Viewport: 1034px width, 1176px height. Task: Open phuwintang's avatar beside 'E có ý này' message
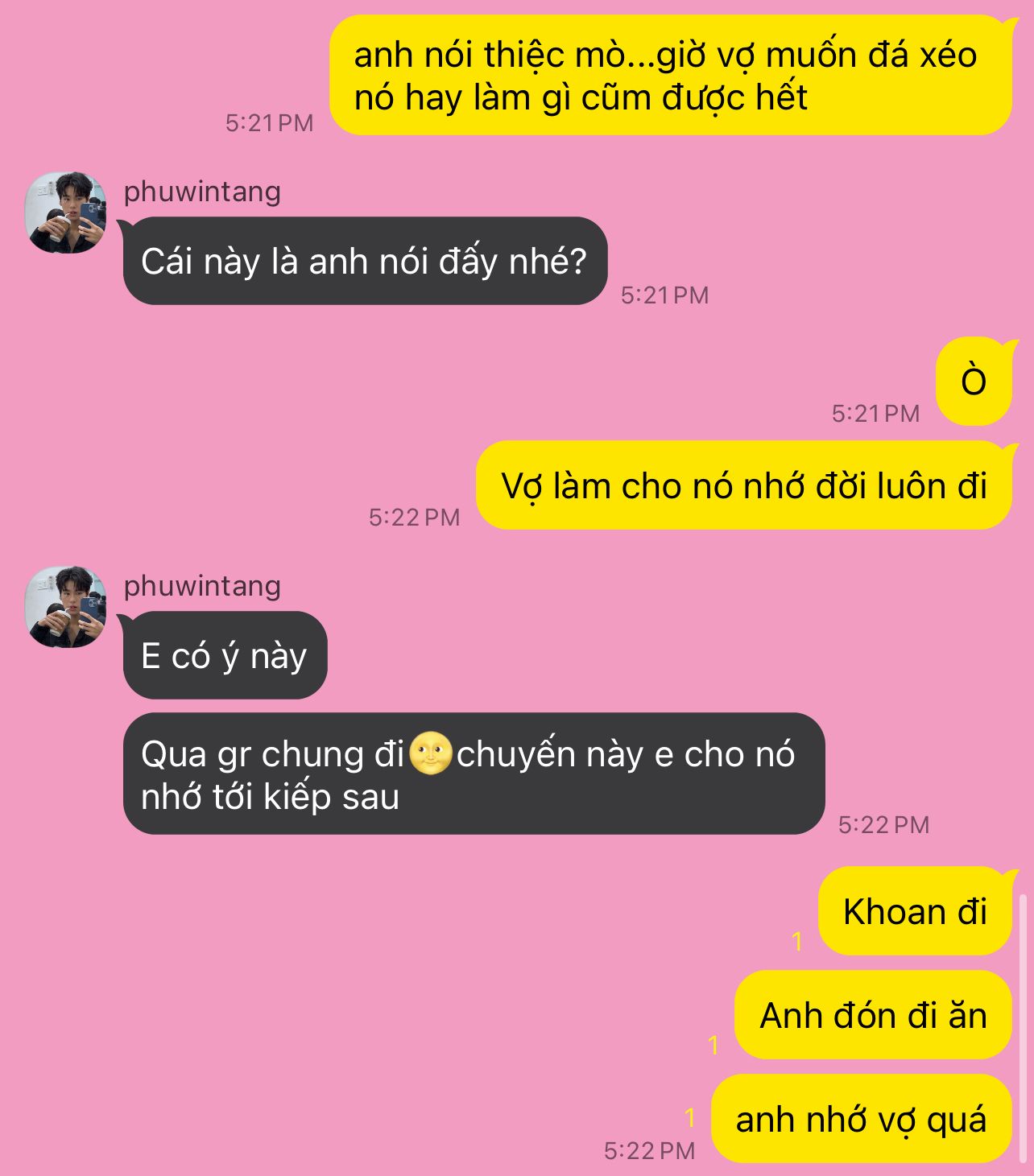coord(67,607)
